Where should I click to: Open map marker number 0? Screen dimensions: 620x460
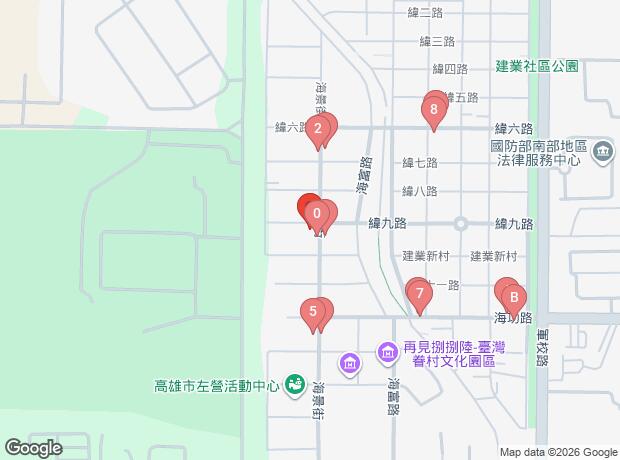pyautogui.click(x=317, y=213)
